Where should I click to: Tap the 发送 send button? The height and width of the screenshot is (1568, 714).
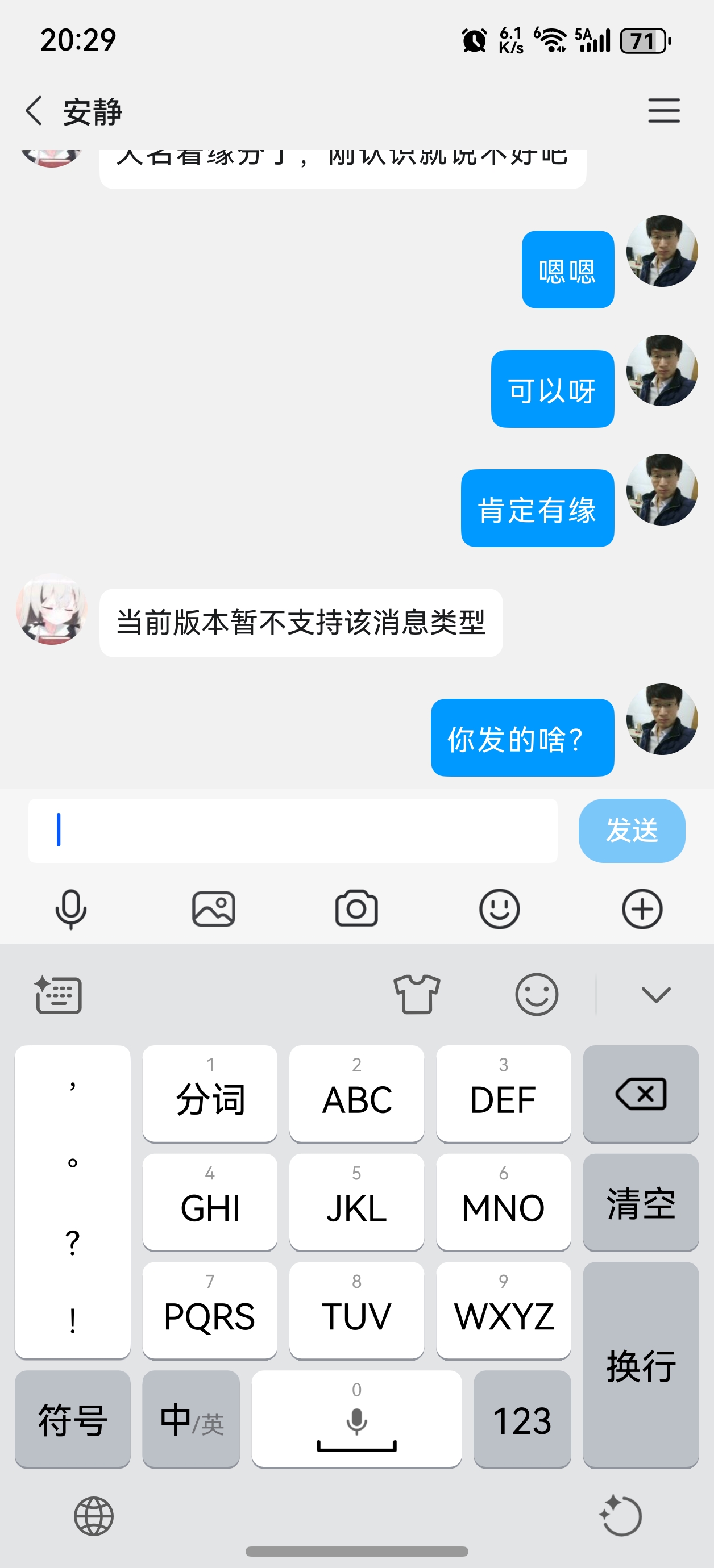click(x=631, y=830)
